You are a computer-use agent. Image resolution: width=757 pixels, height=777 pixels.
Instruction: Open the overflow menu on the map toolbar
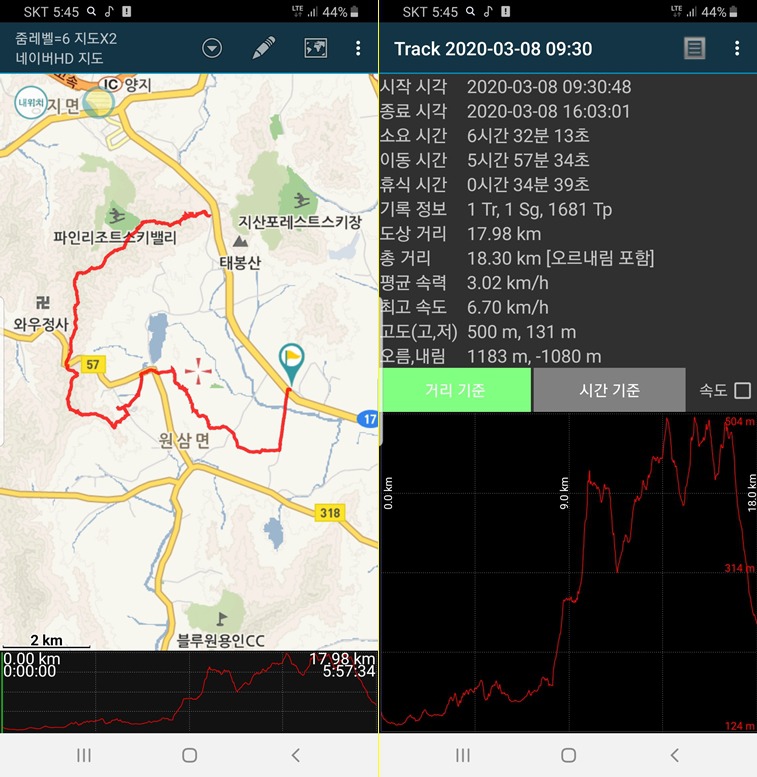[358, 48]
